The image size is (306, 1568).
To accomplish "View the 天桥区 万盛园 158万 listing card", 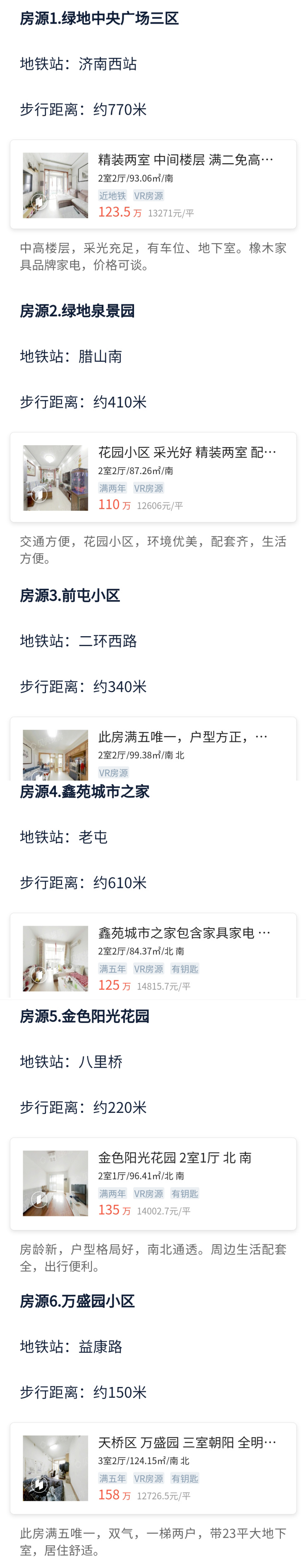I will 153,1468.
